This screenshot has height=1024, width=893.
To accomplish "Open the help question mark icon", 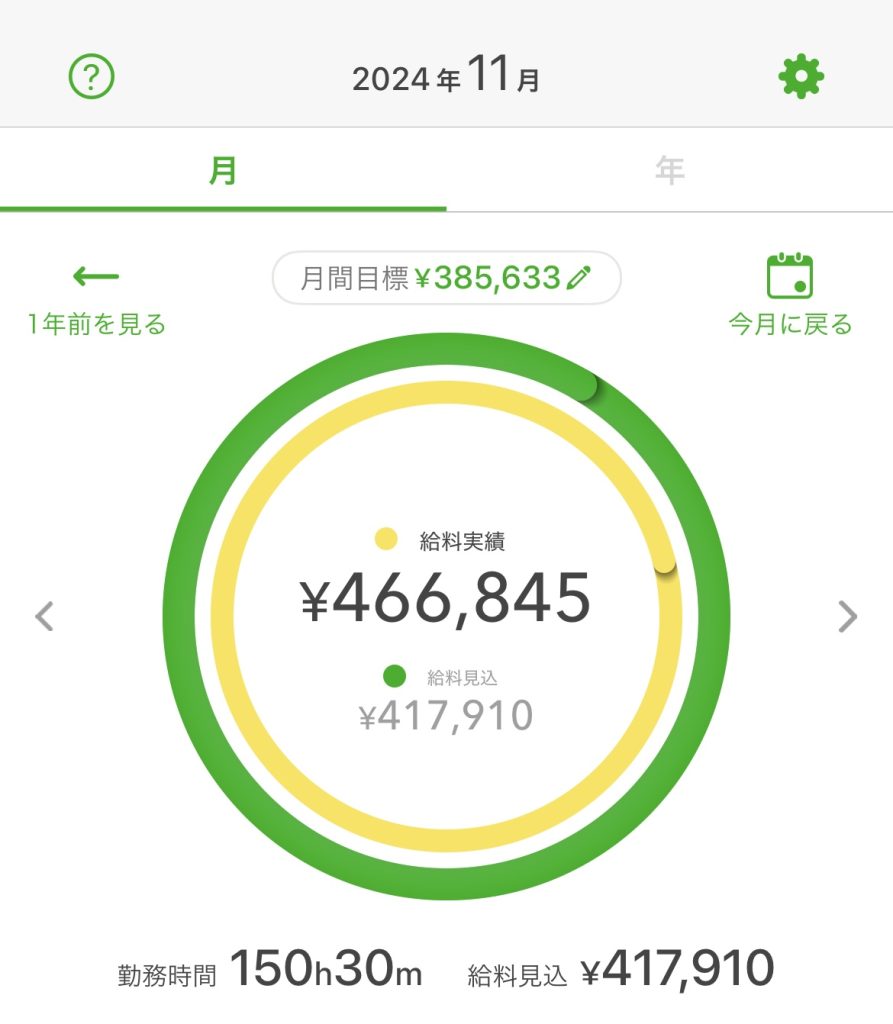I will (91, 76).
